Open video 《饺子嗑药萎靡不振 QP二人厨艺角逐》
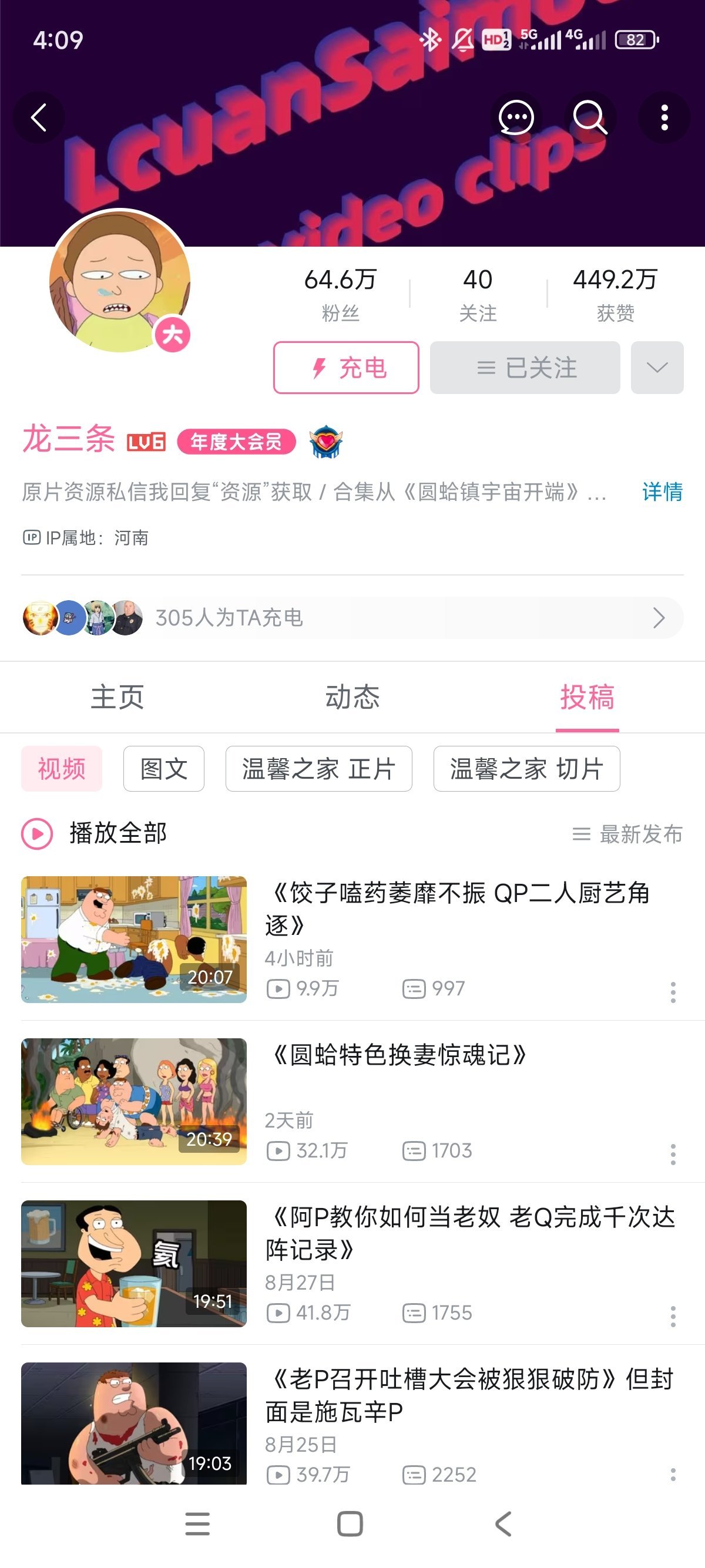Viewport: 705px width, 1568px height. 456,908
